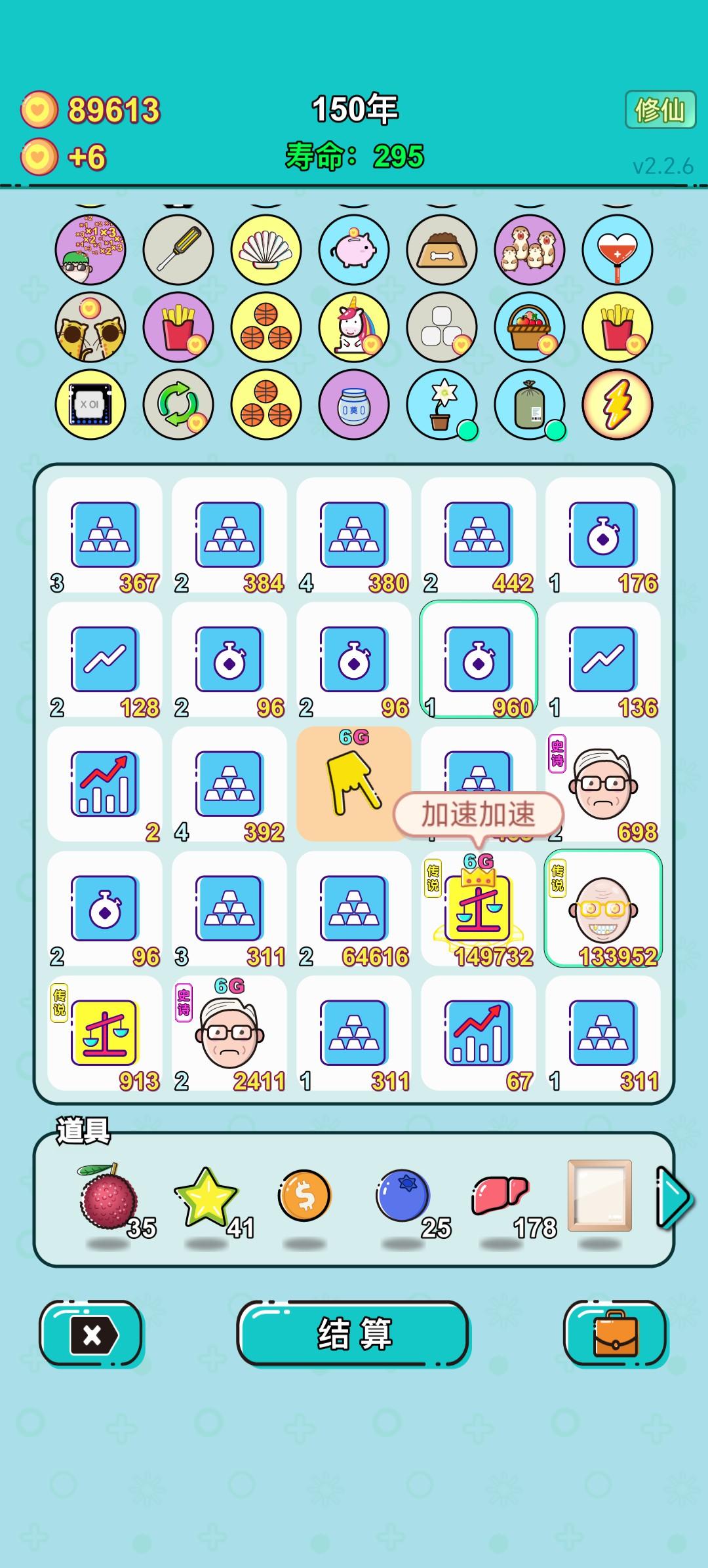Tap the green recycle arrows icon
Screen dimensions: 708x1568
pos(178,406)
